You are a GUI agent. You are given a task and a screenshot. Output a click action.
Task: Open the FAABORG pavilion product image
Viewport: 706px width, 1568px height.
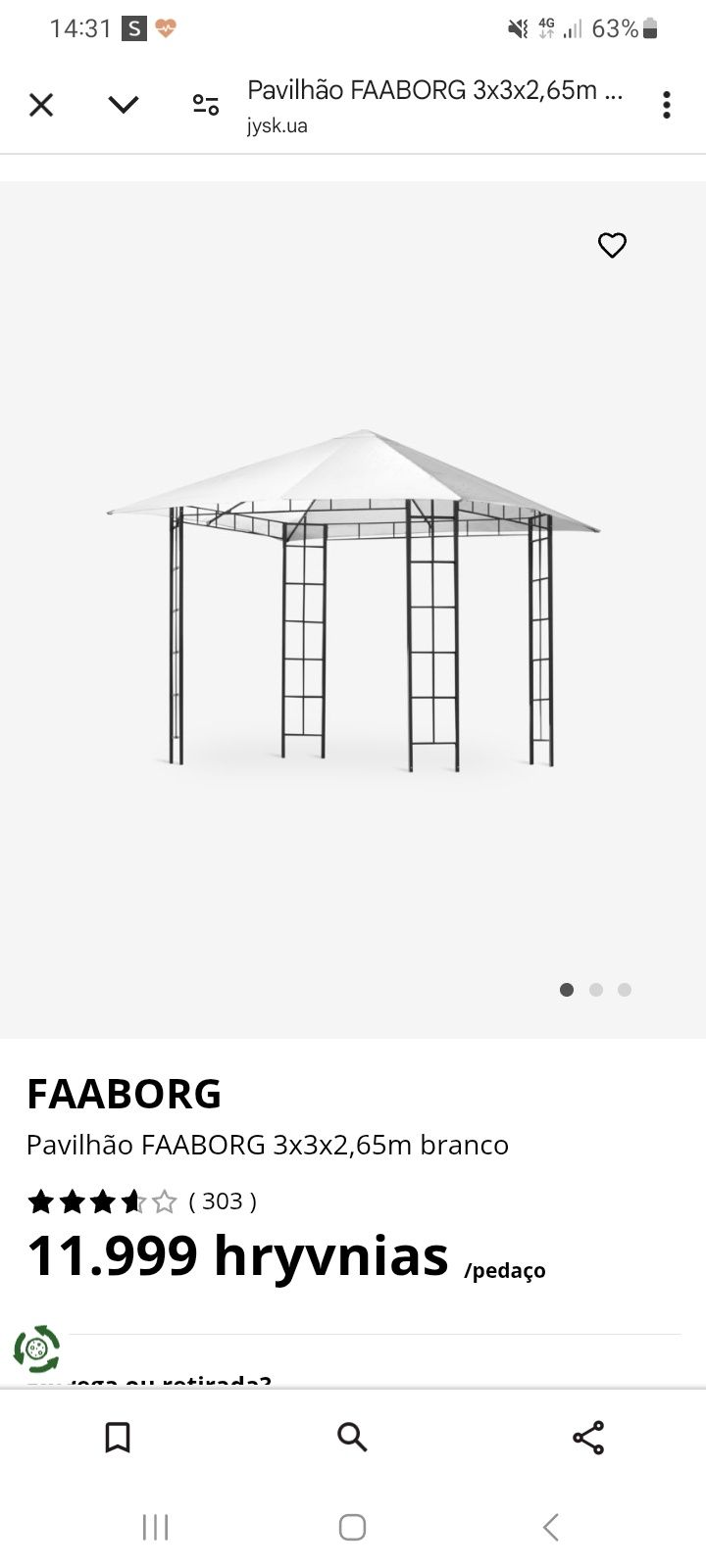tap(353, 598)
